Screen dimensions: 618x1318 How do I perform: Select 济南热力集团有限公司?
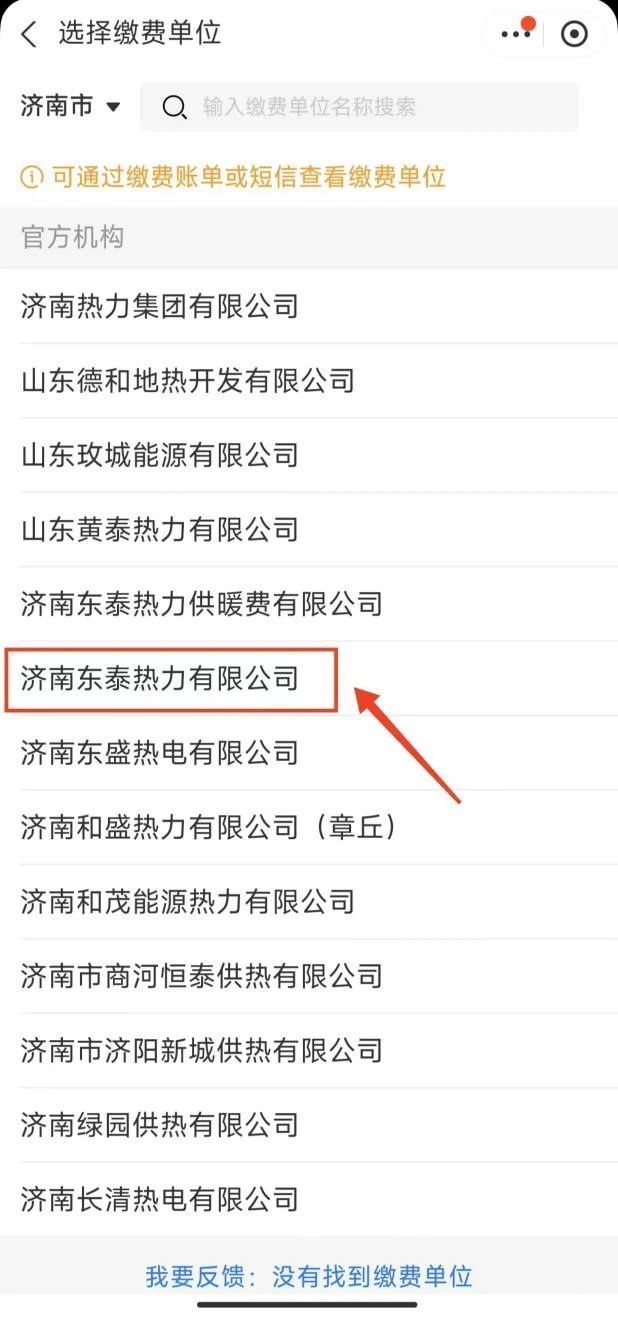160,306
